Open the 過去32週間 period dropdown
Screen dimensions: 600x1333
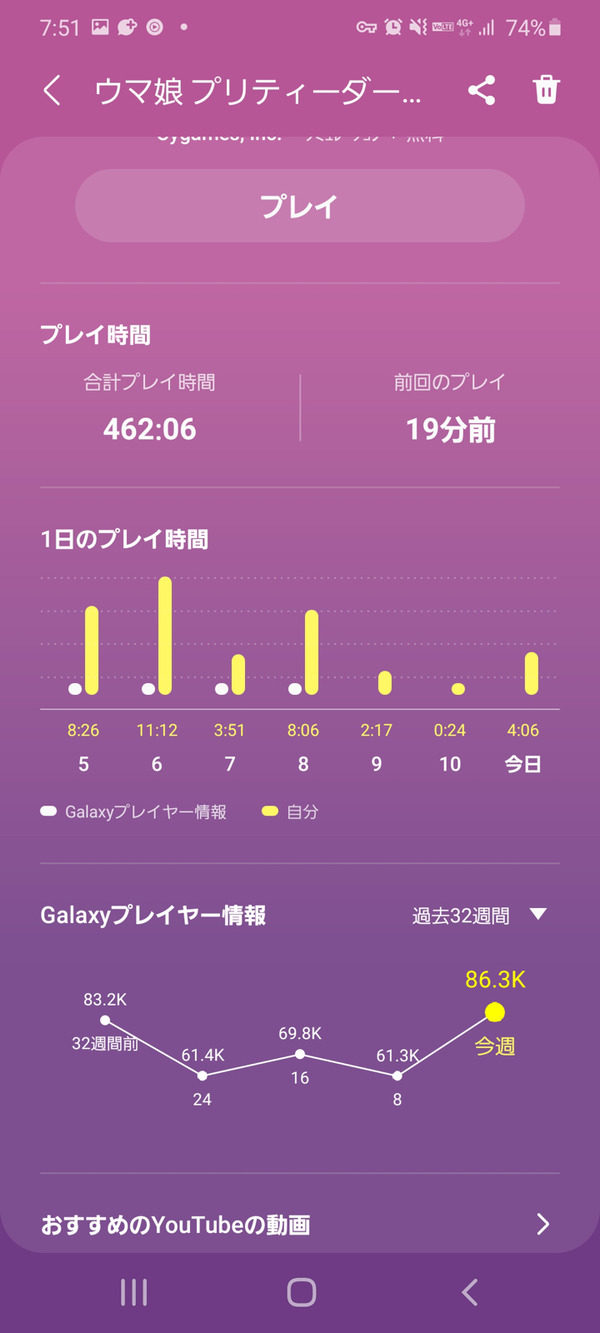point(480,914)
